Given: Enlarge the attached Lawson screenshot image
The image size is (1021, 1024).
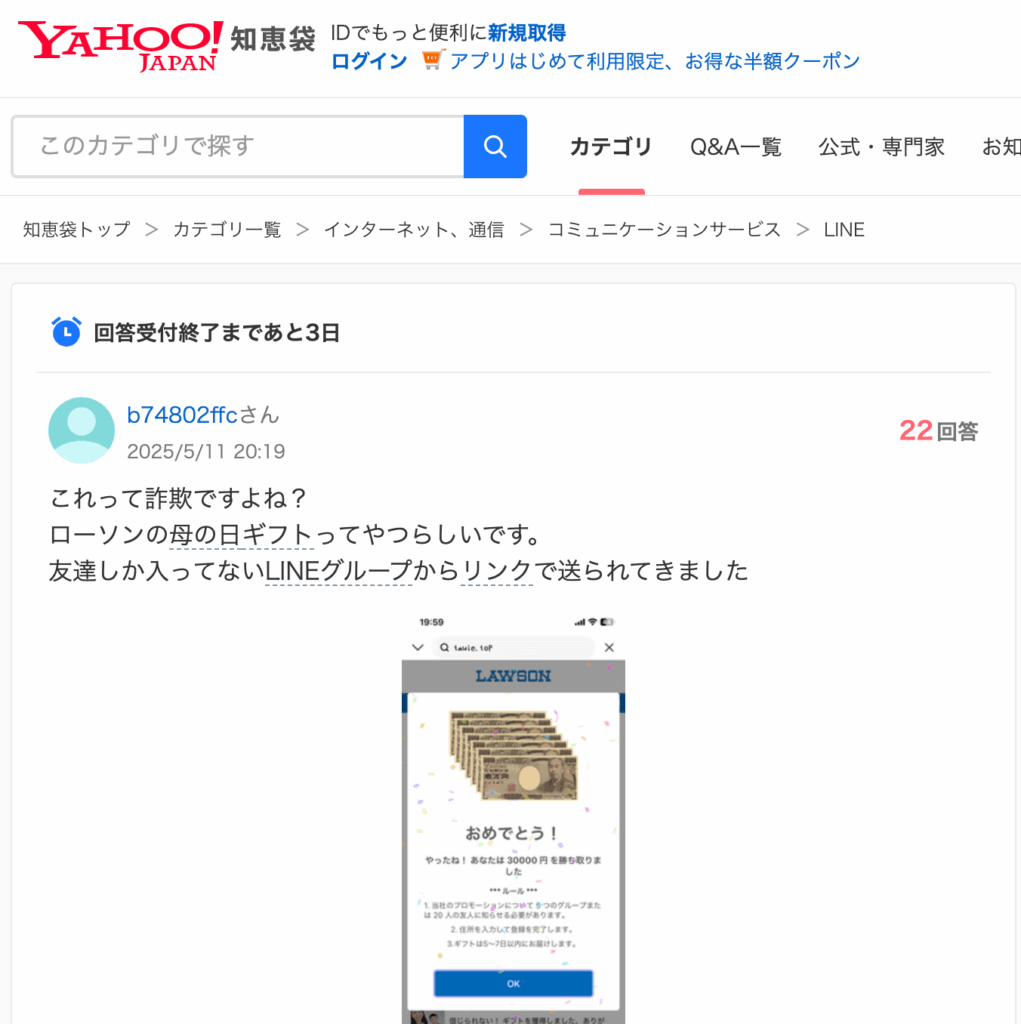Looking at the screenshot, I should click(513, 815).
